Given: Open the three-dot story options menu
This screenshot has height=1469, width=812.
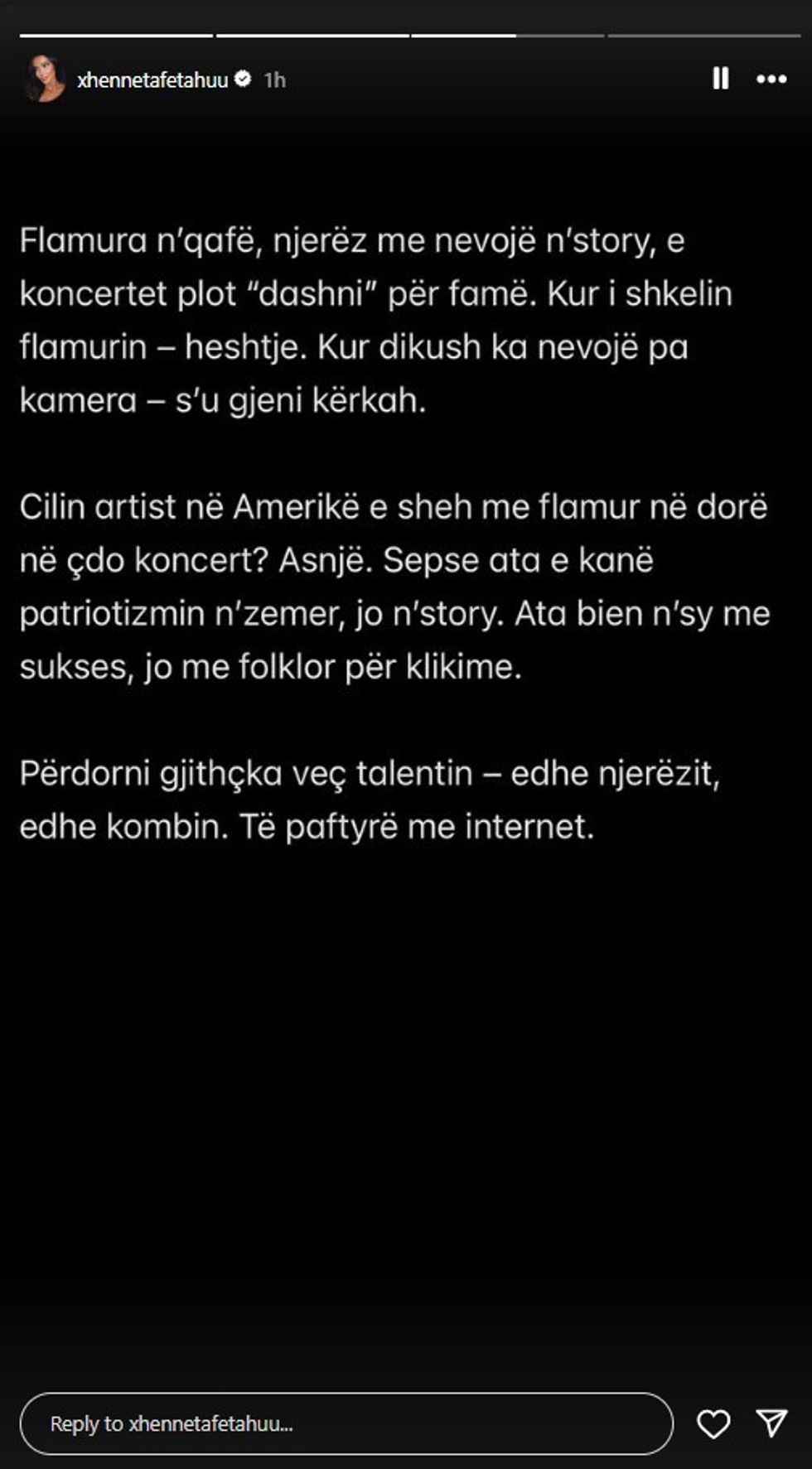Looking at the screenshot, I should point(771,79).
